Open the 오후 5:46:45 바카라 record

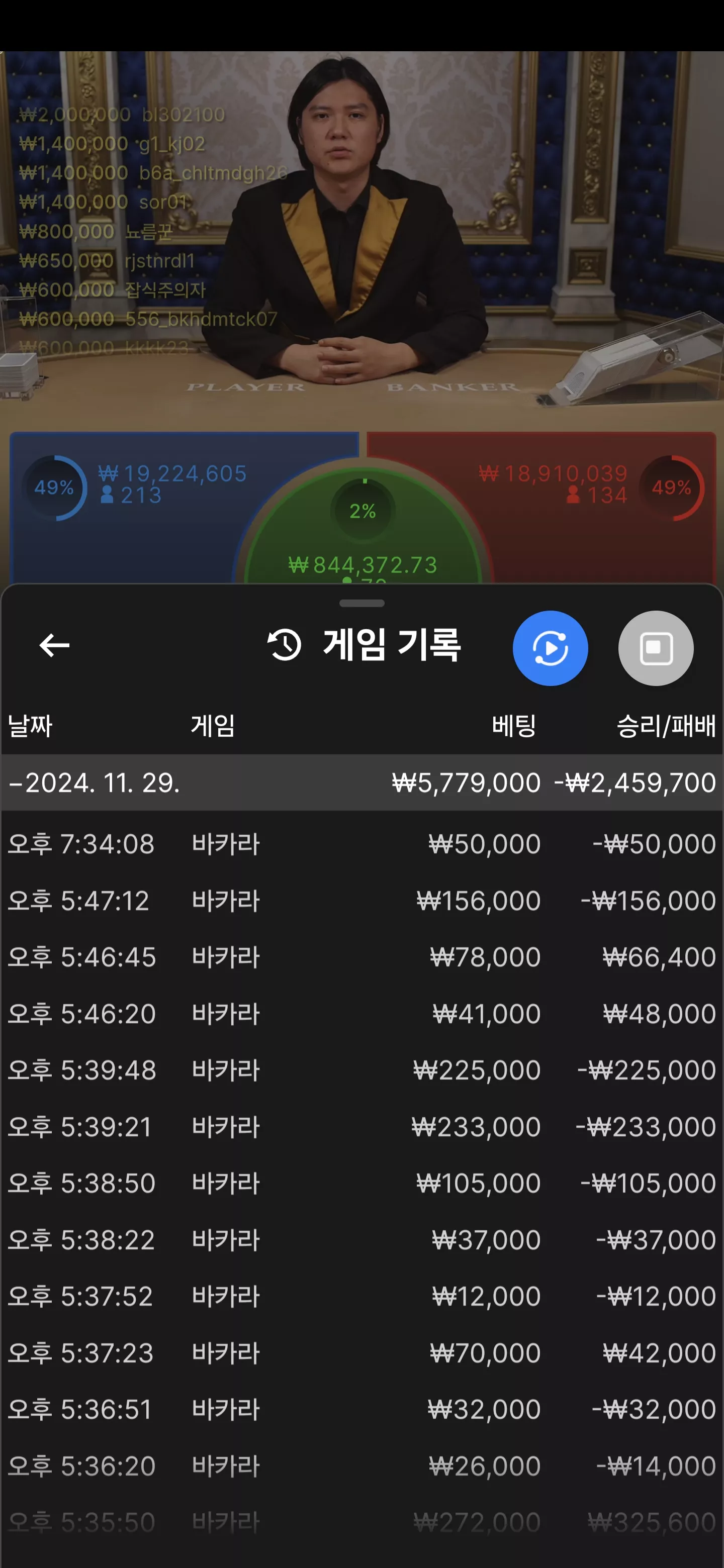[361, 957]
